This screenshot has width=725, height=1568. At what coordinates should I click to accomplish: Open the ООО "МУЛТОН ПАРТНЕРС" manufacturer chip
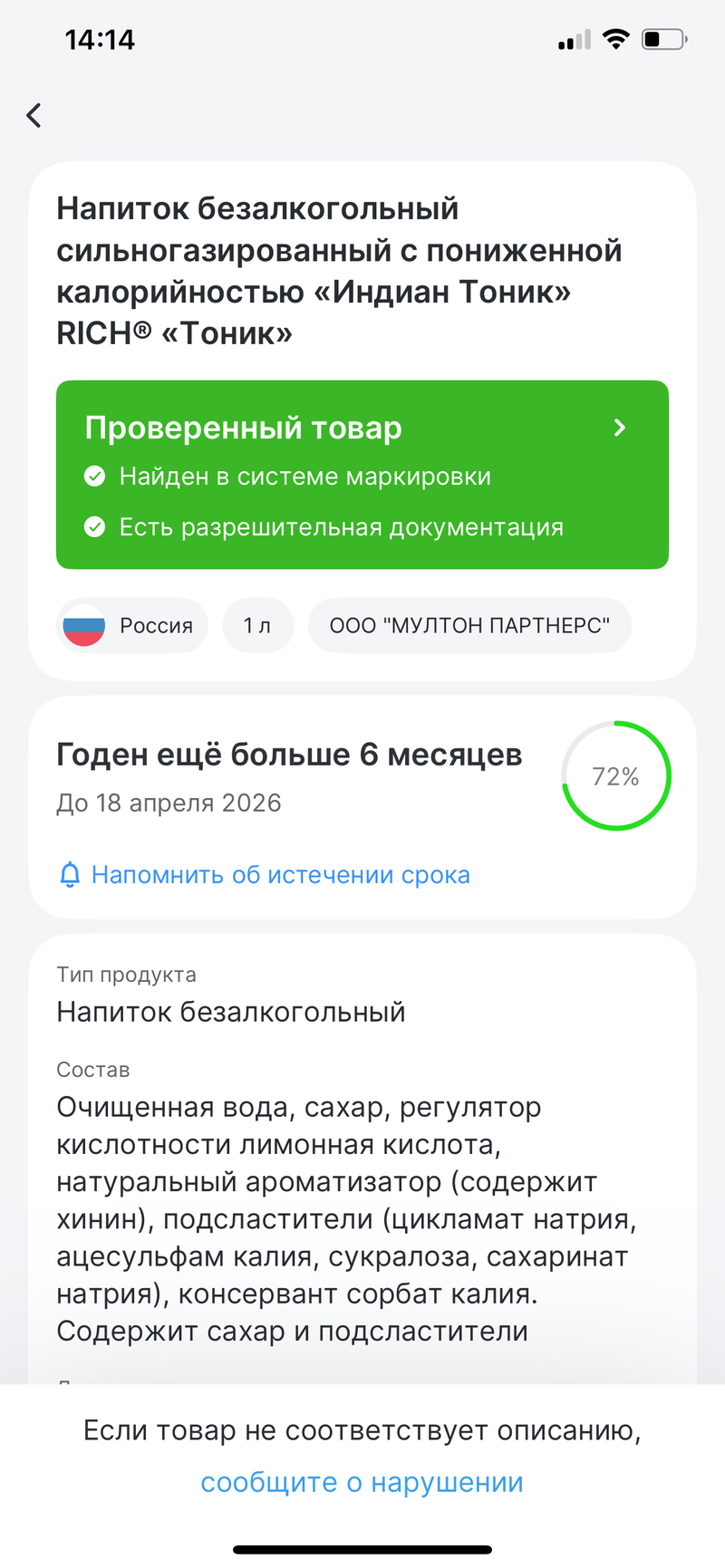pyautogui.click(x=469, y=625)
